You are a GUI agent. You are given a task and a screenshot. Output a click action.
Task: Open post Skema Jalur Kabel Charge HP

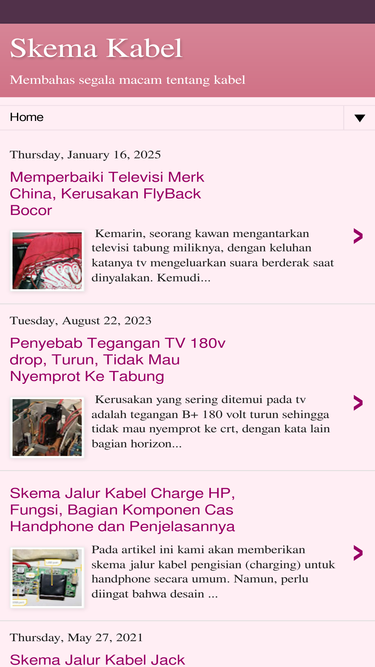[x=122, y=510]
